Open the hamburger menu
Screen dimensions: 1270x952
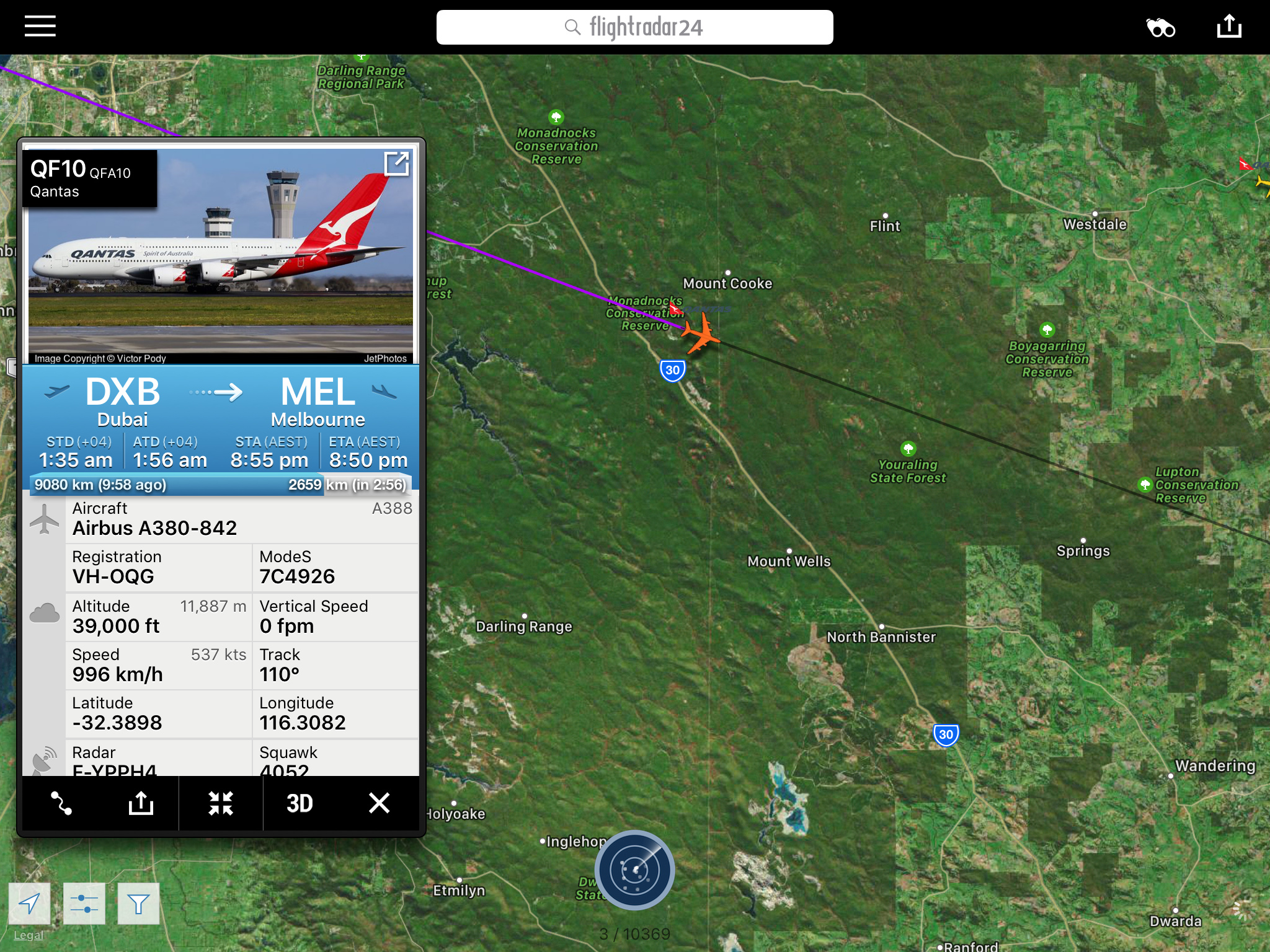click(x=40, y=27)
